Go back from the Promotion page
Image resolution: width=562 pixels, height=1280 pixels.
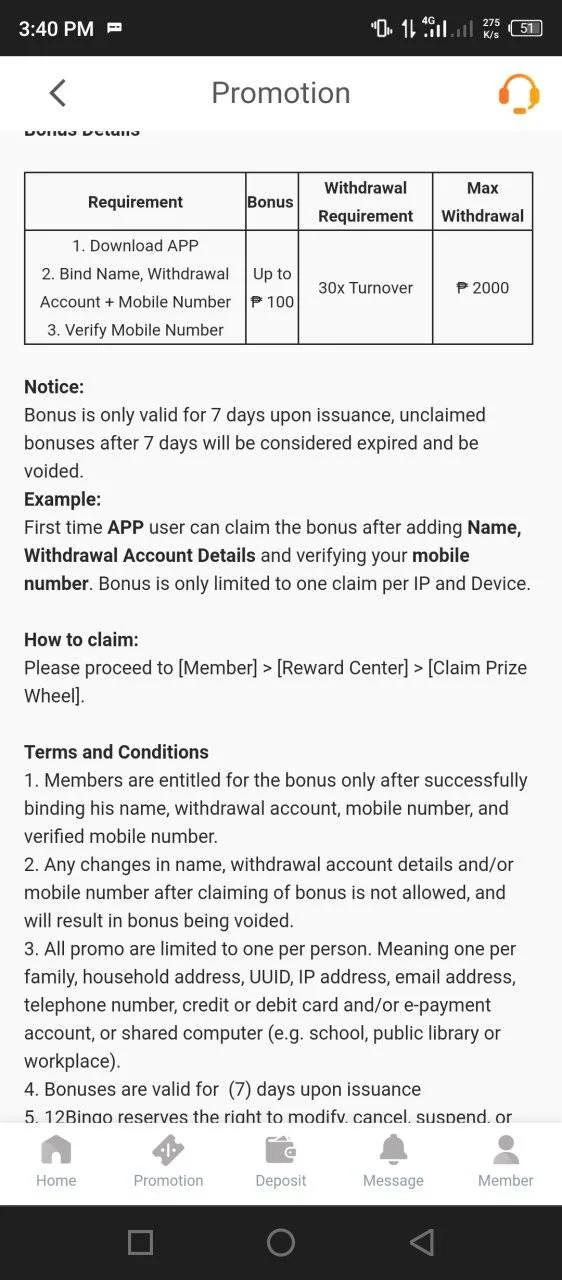click(x=57, y=93)
